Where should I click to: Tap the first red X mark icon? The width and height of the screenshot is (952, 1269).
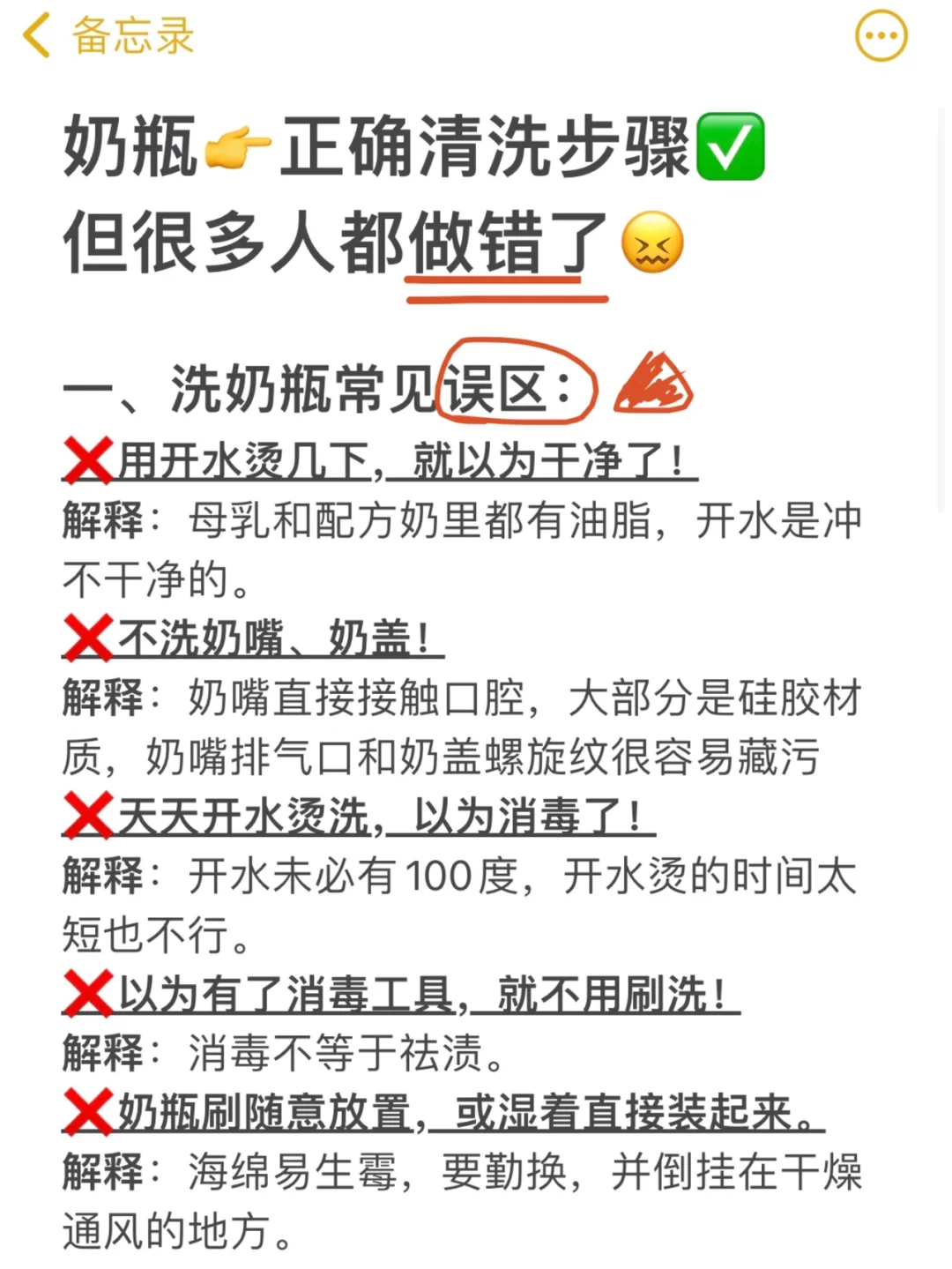pos(85,458)
